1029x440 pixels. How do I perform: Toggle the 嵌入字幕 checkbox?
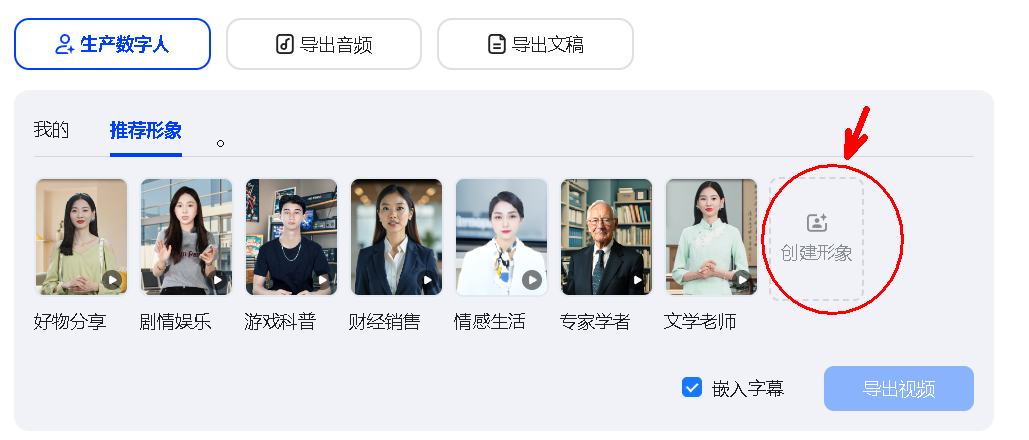tap(692, 388)
